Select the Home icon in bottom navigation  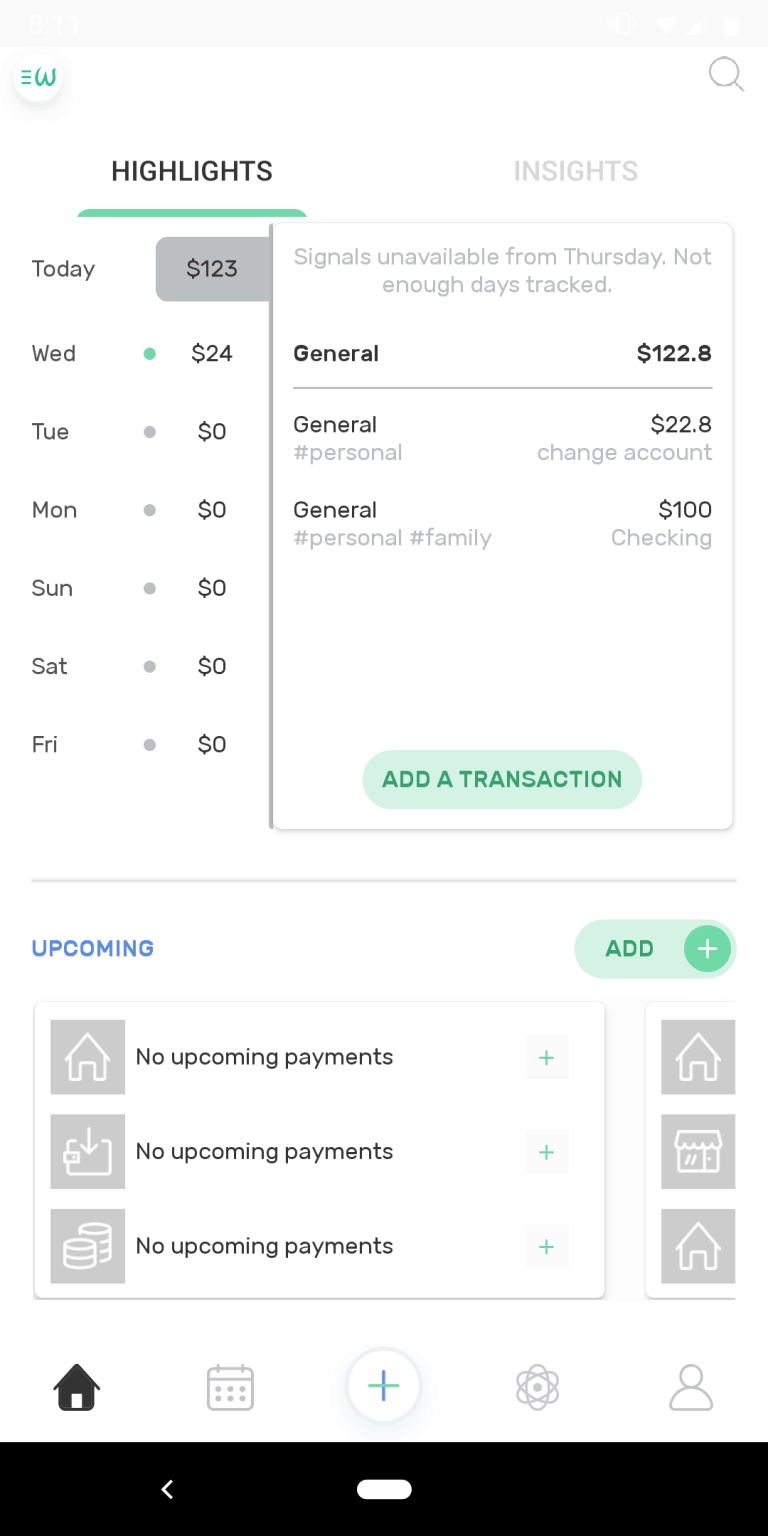click(x=76, y=1387)
